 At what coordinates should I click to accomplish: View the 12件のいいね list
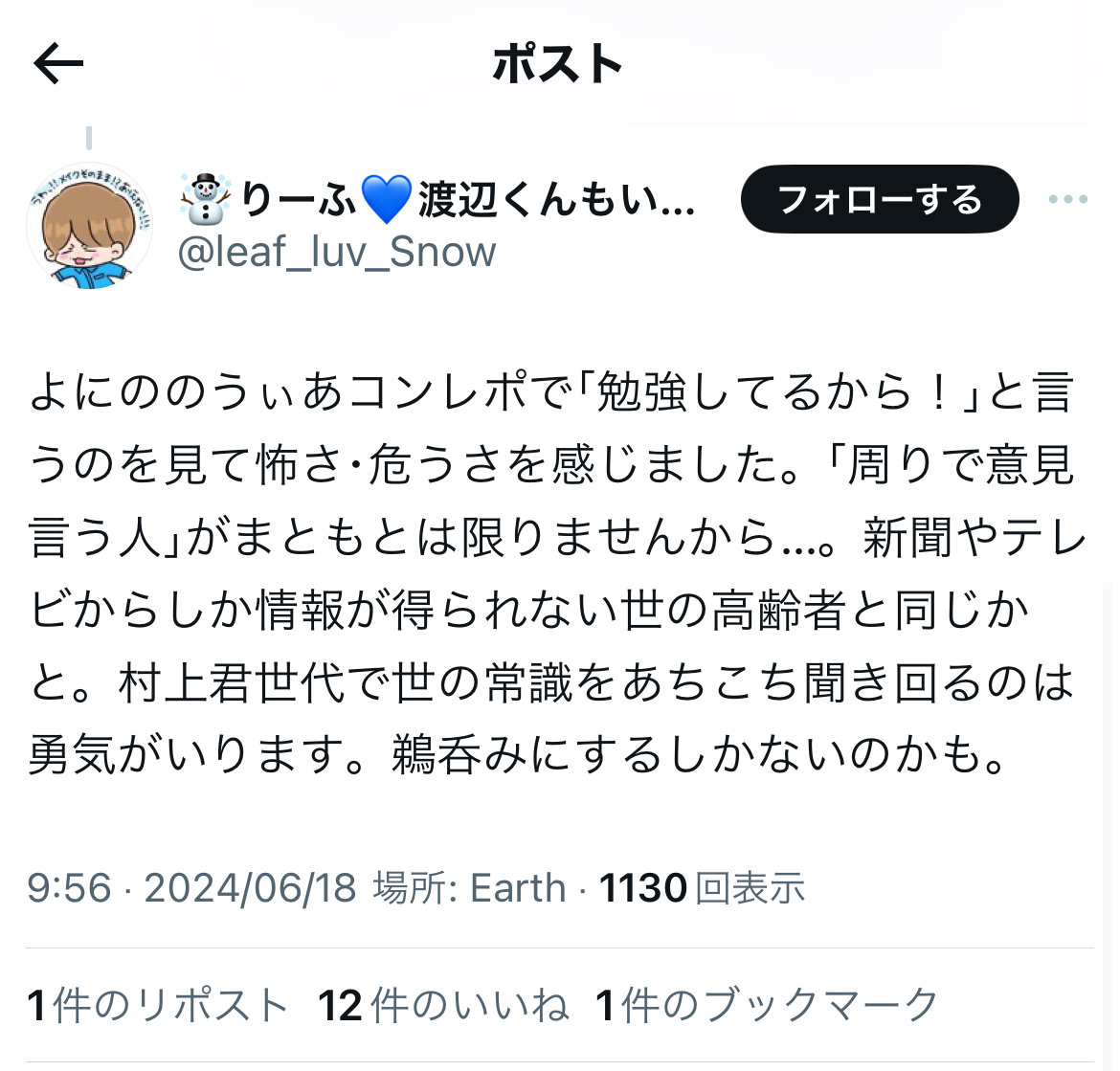coord(443,1005)
